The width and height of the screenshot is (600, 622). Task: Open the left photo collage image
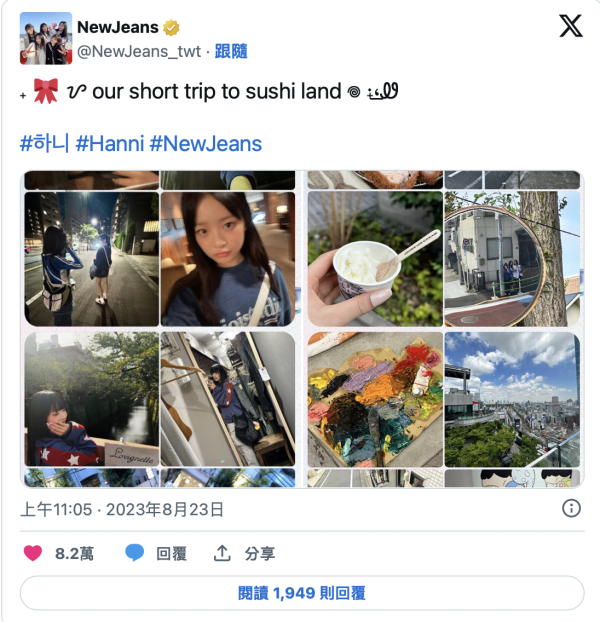[160, 329]
